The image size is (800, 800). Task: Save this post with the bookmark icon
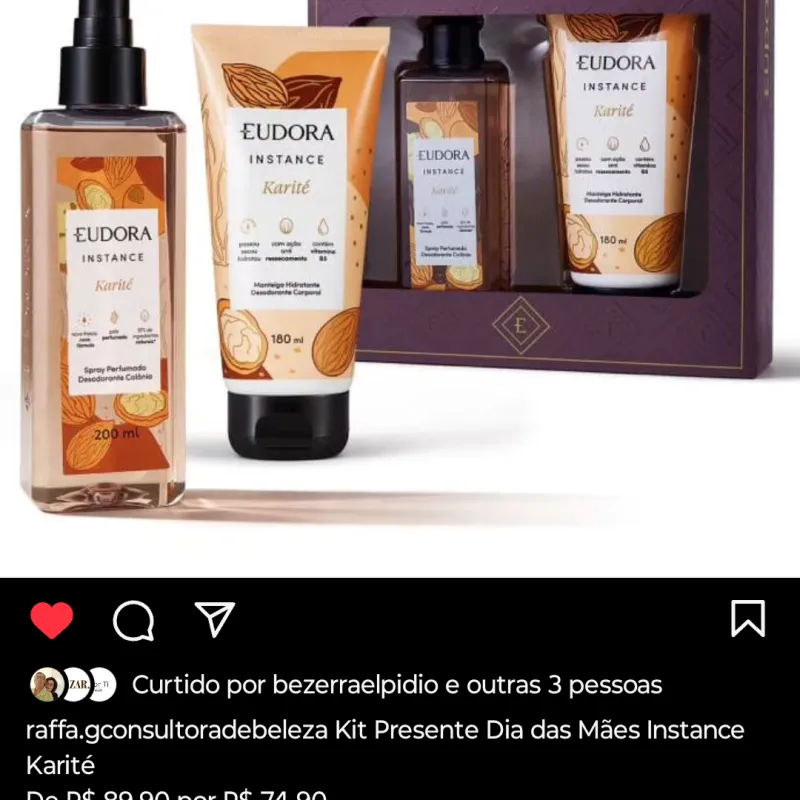[x=748, y=619]
